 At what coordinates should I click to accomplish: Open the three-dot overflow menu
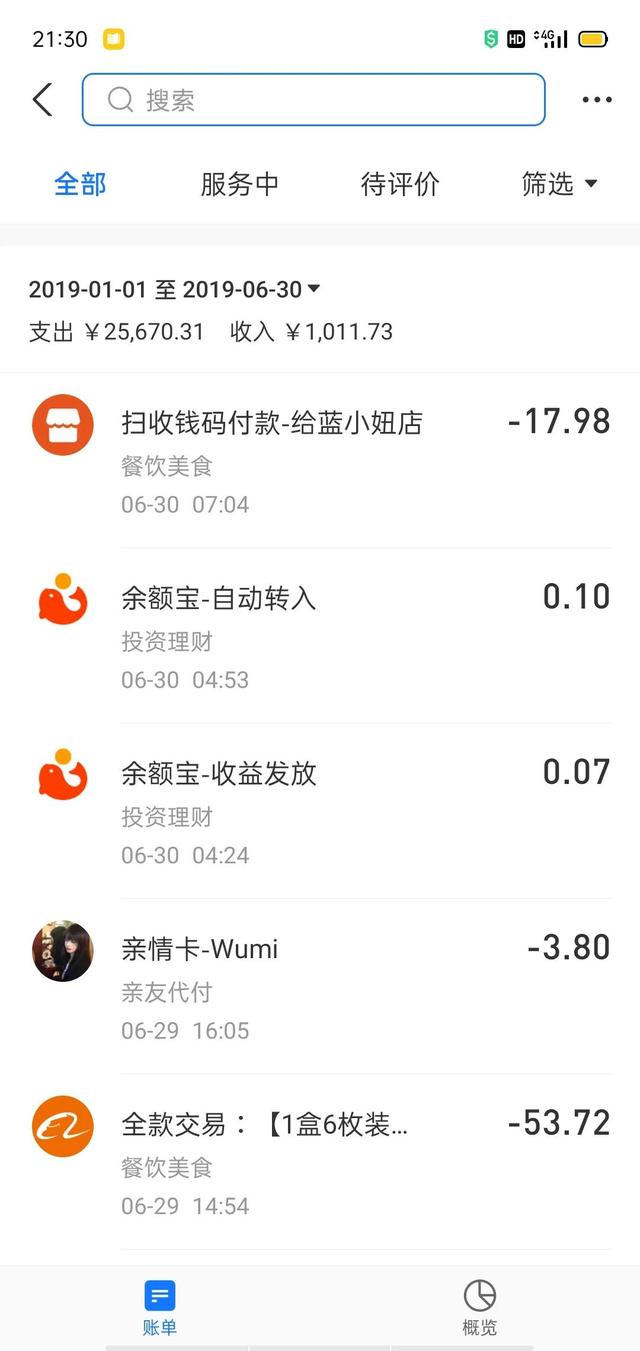[x=596, y=100]
